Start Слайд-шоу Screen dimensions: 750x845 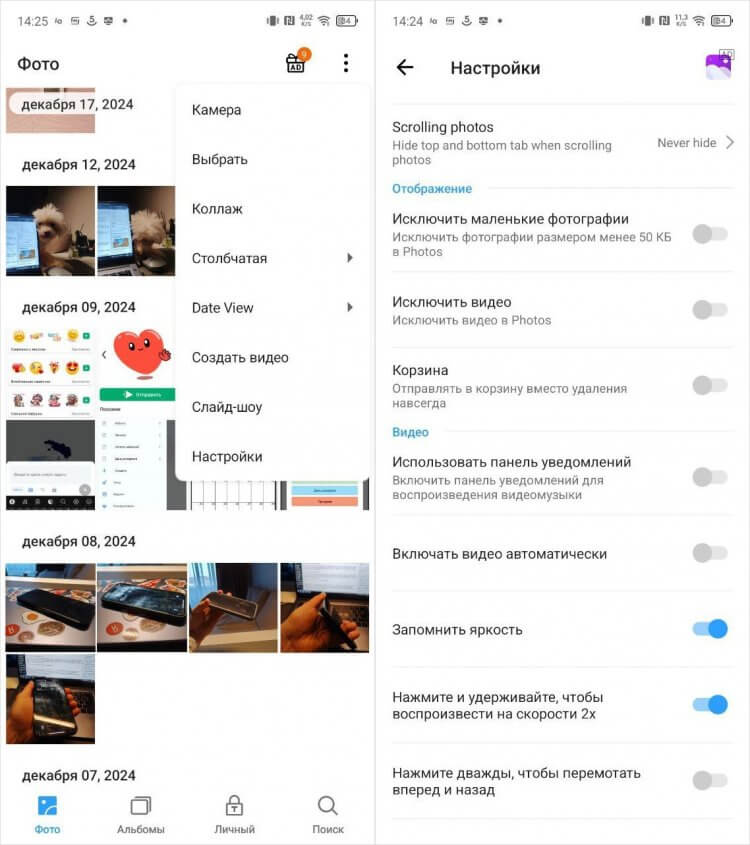226,407
